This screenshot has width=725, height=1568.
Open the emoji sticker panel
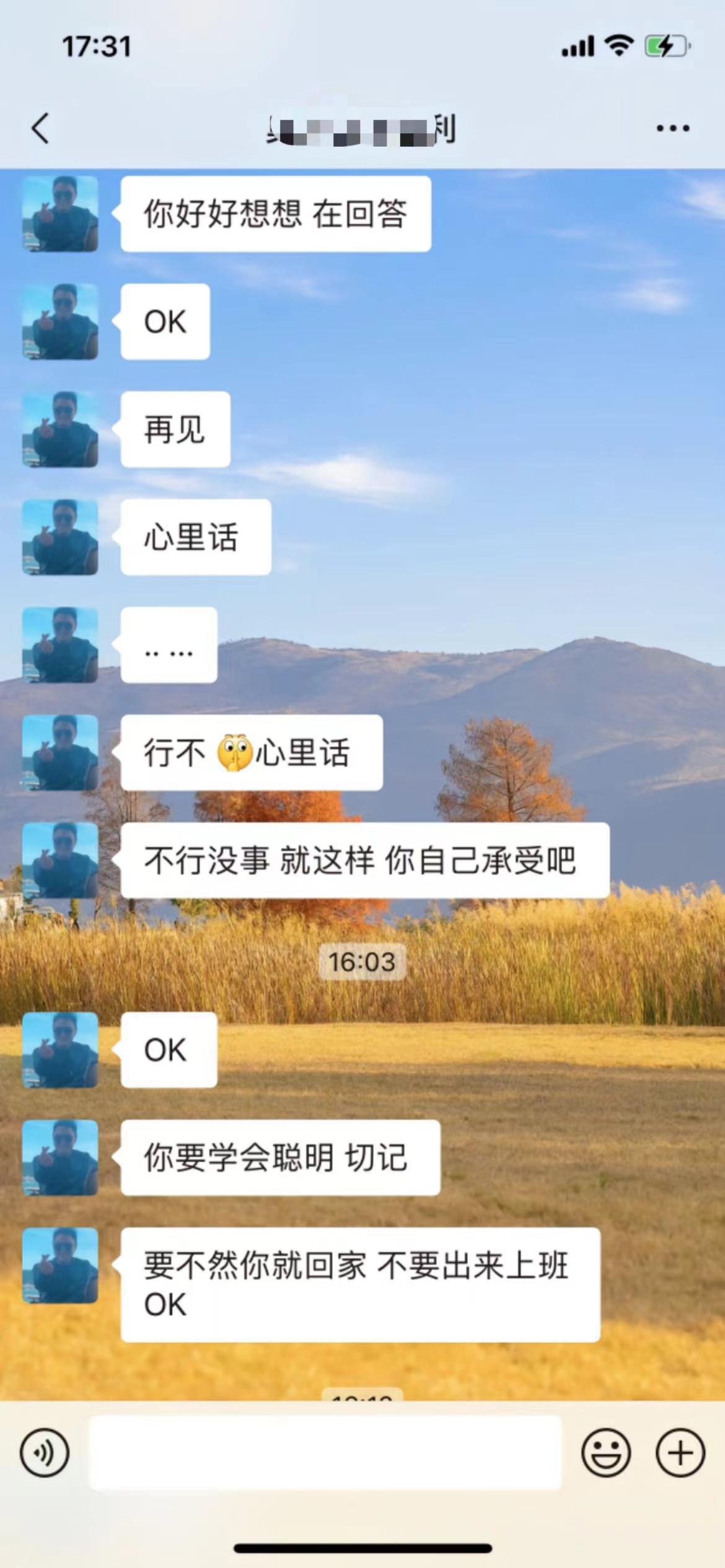coord(606,1453)
